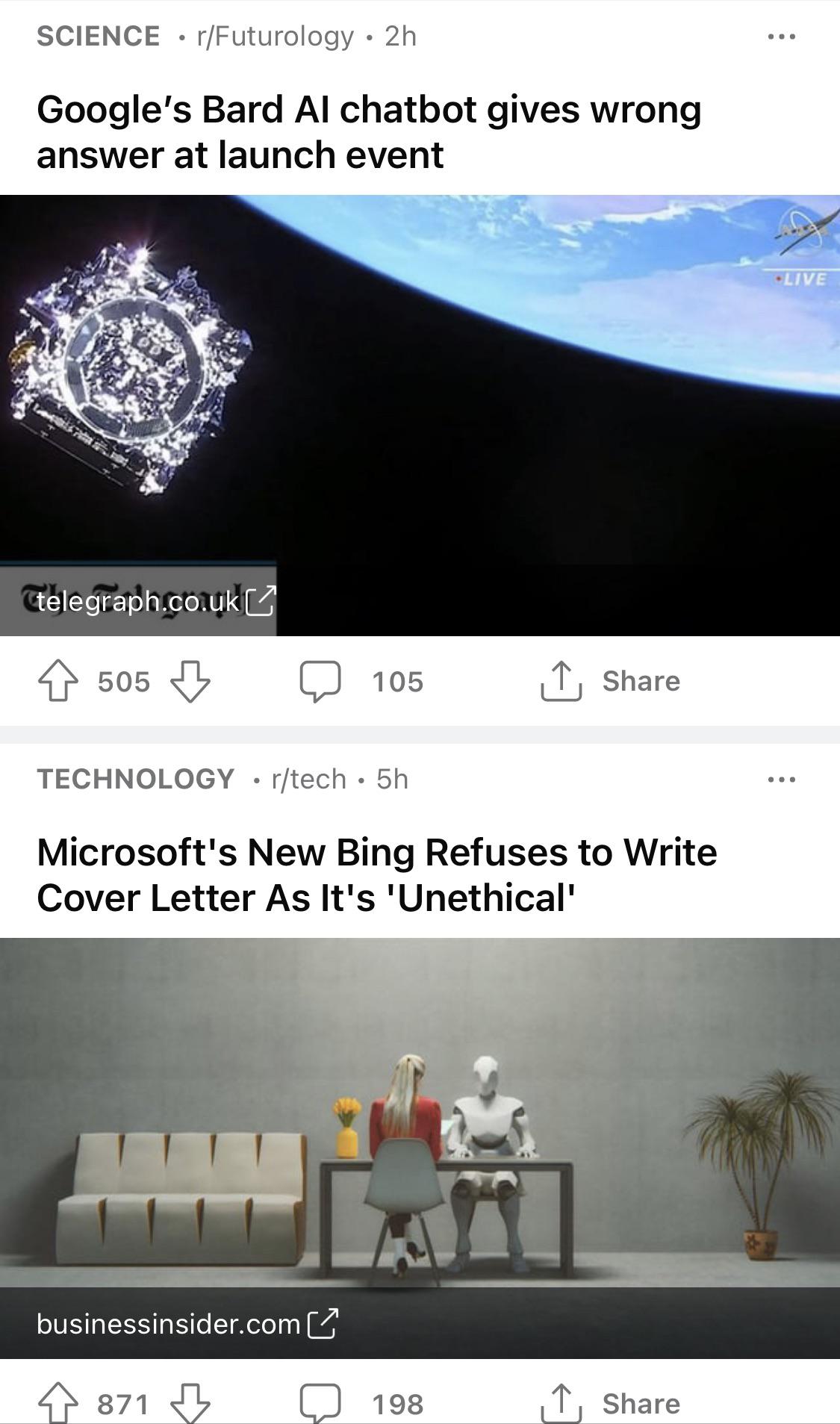Open the Google's Bard AI chatbot post

pos(369,132)
